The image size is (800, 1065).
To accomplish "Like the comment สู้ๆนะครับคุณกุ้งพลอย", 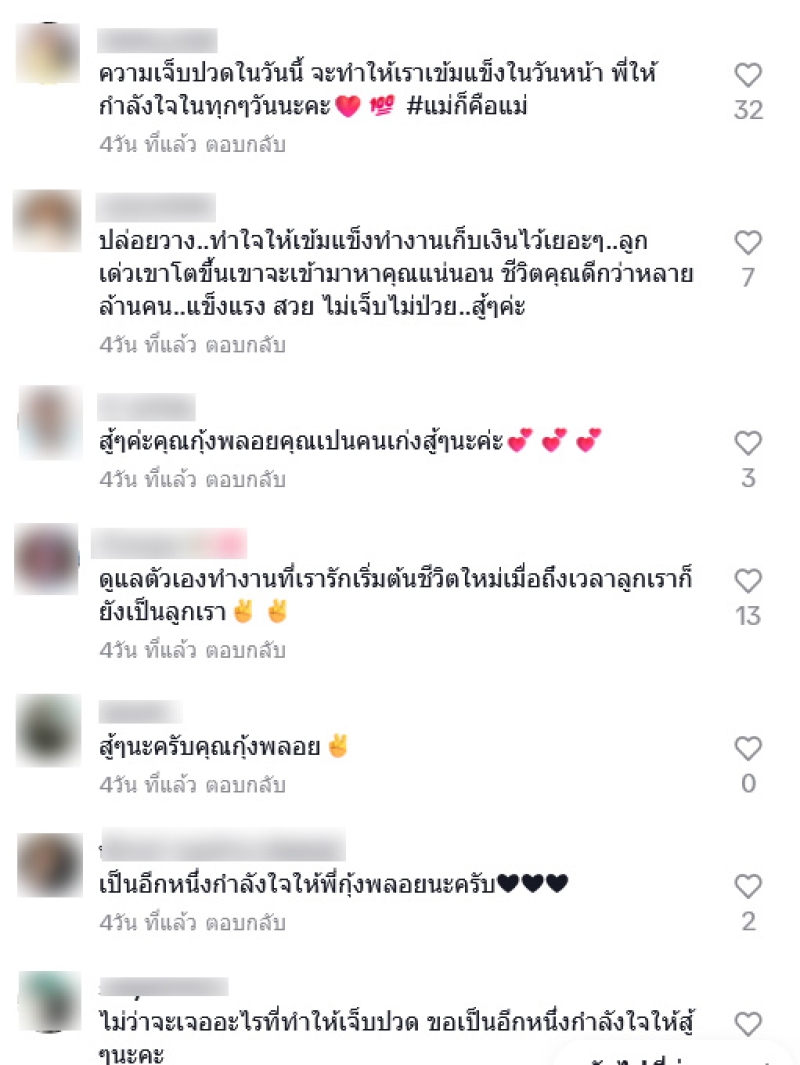I will (x=748, y=749).
